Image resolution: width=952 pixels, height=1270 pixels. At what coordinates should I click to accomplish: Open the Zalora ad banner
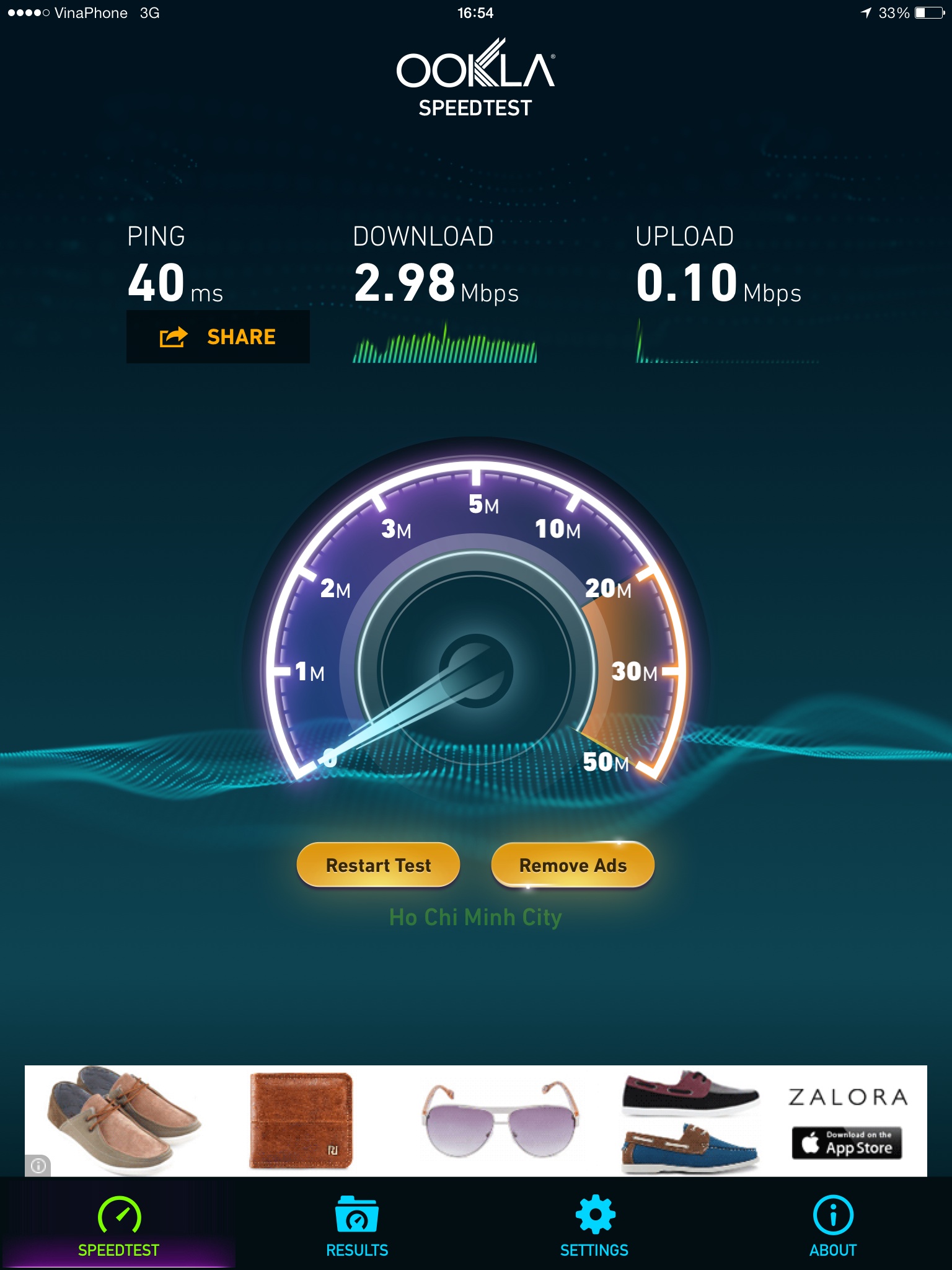(476, 1120)
